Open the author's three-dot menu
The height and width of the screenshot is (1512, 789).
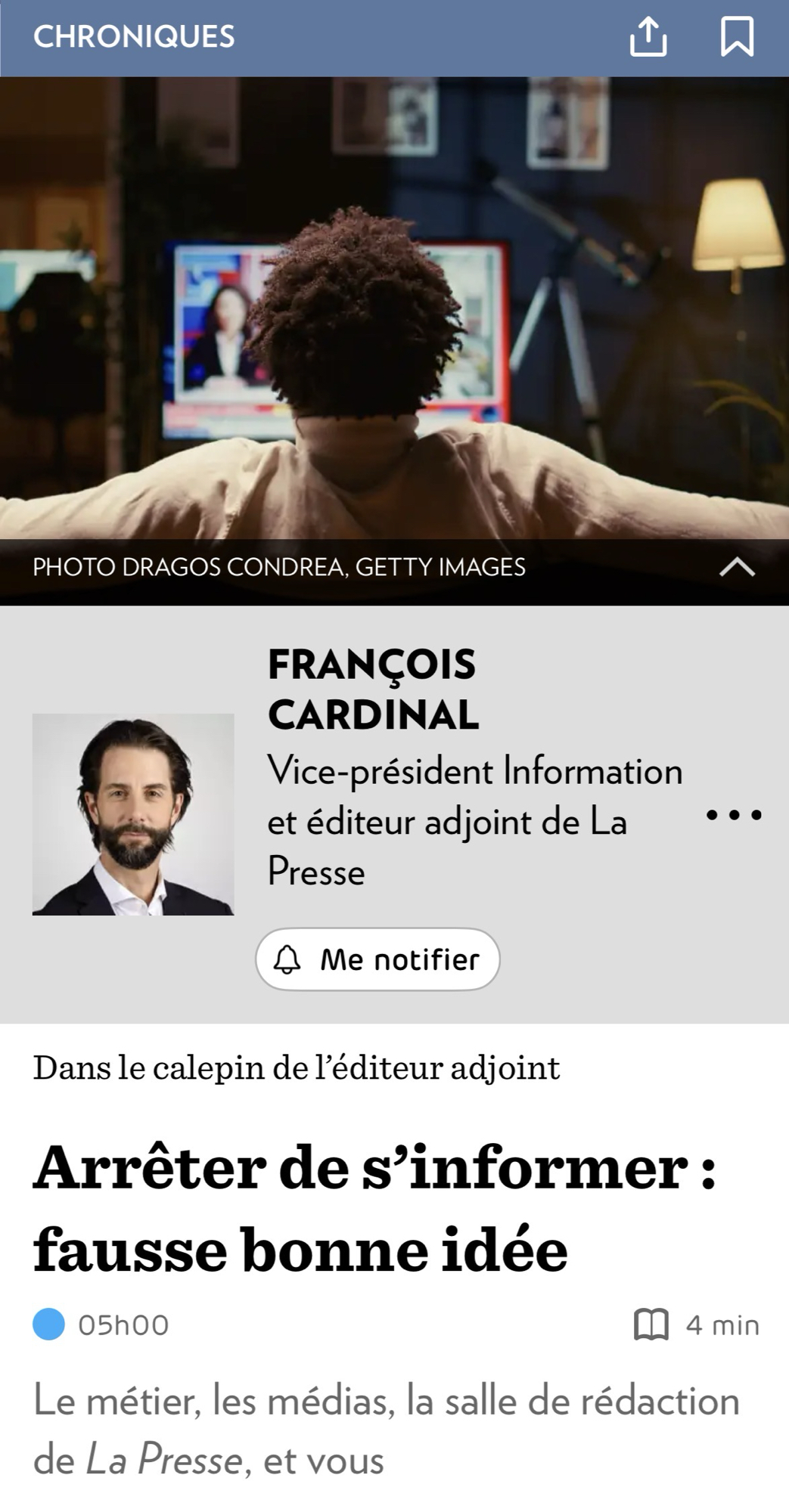pyautogui.click(x=733, y=815)
